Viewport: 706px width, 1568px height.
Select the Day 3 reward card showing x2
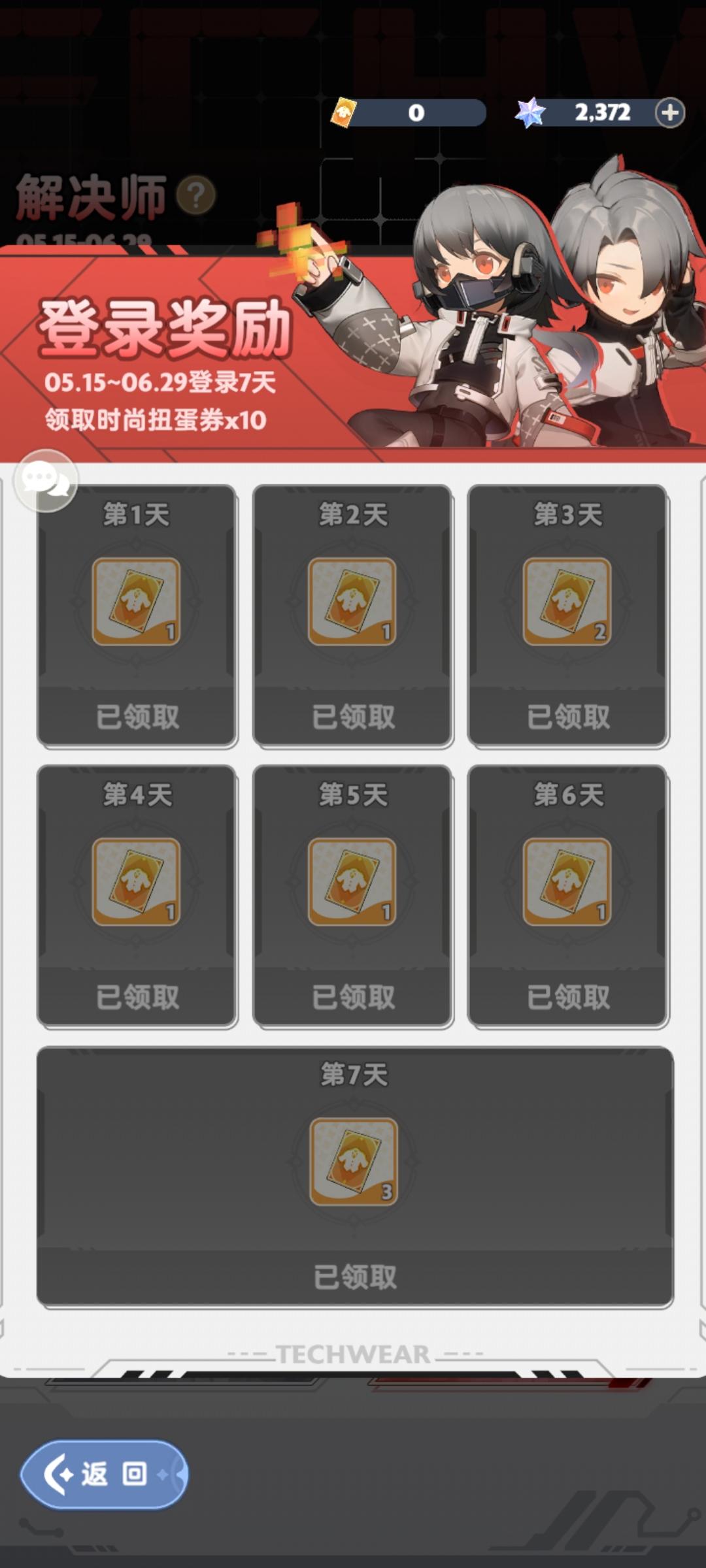[567, 600]
